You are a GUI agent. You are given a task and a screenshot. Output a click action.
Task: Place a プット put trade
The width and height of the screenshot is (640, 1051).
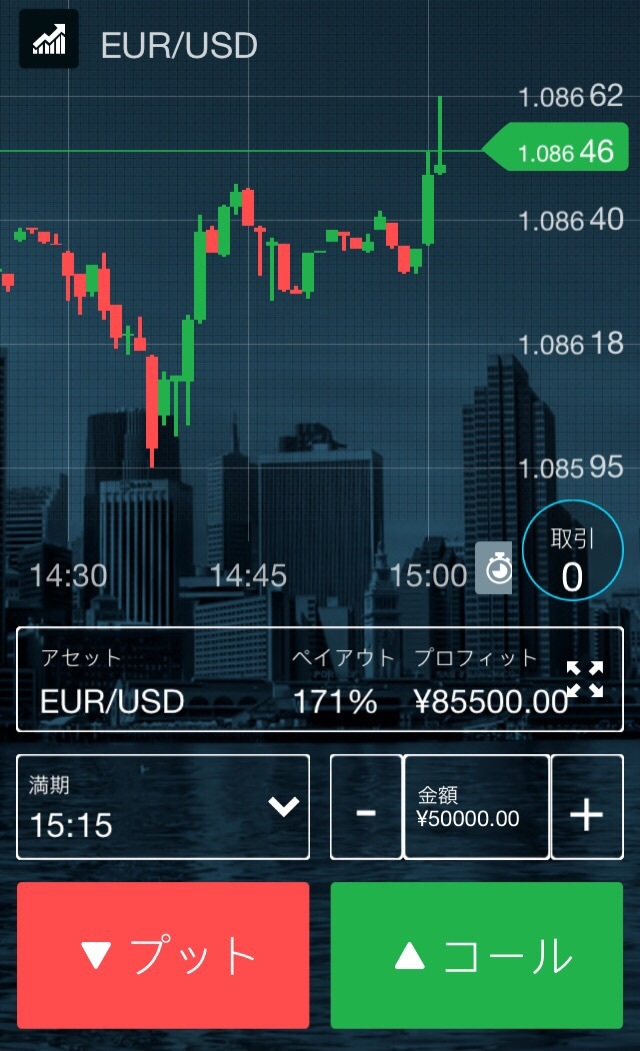pyautogui.click(x=163, y=955)
